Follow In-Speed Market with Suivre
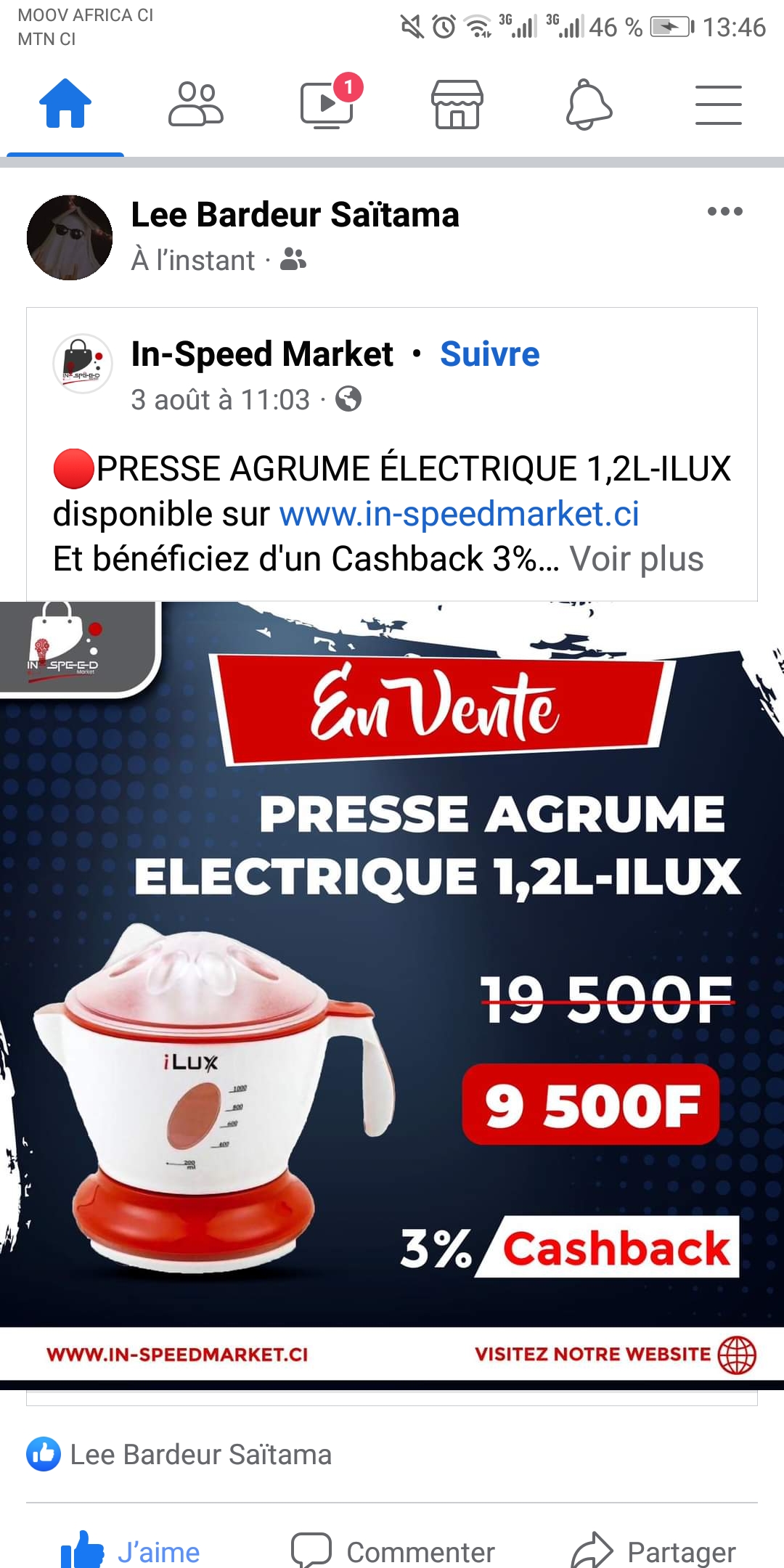Screen dimensions: 784x1568 (x=489, y=354)
